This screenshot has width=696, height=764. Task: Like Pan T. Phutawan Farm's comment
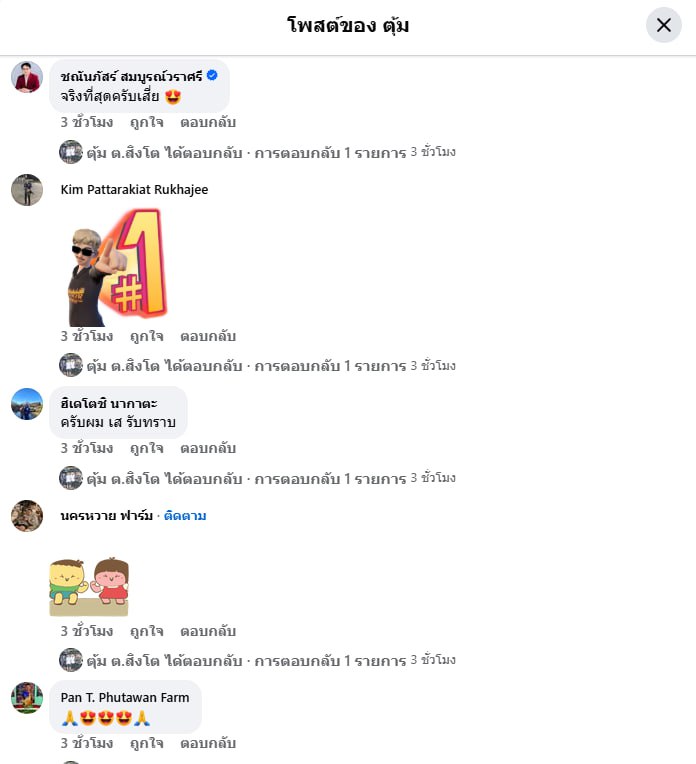(x=146, y=743)
